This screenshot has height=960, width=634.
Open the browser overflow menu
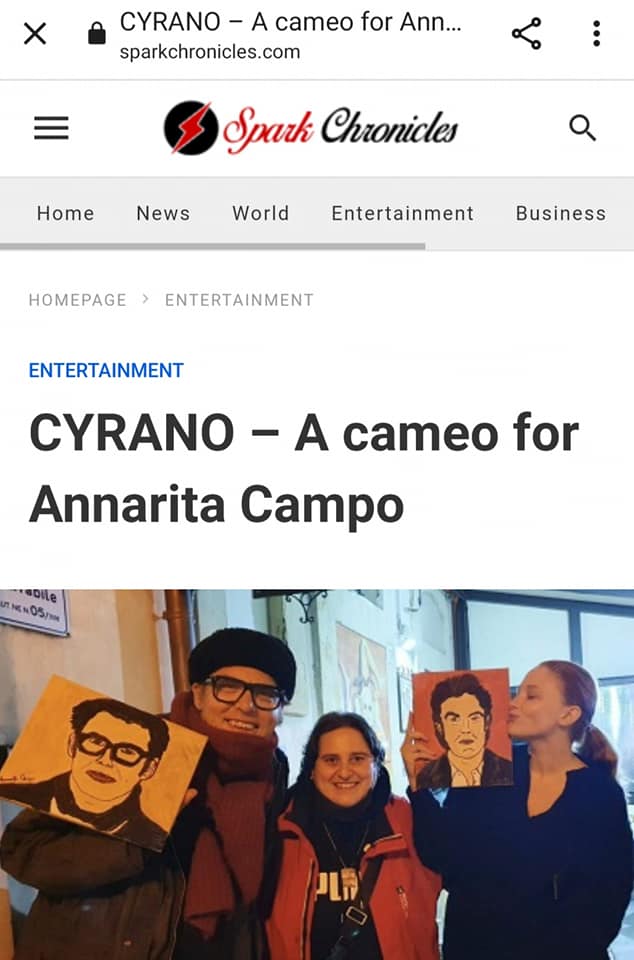[x=596, y=34]
